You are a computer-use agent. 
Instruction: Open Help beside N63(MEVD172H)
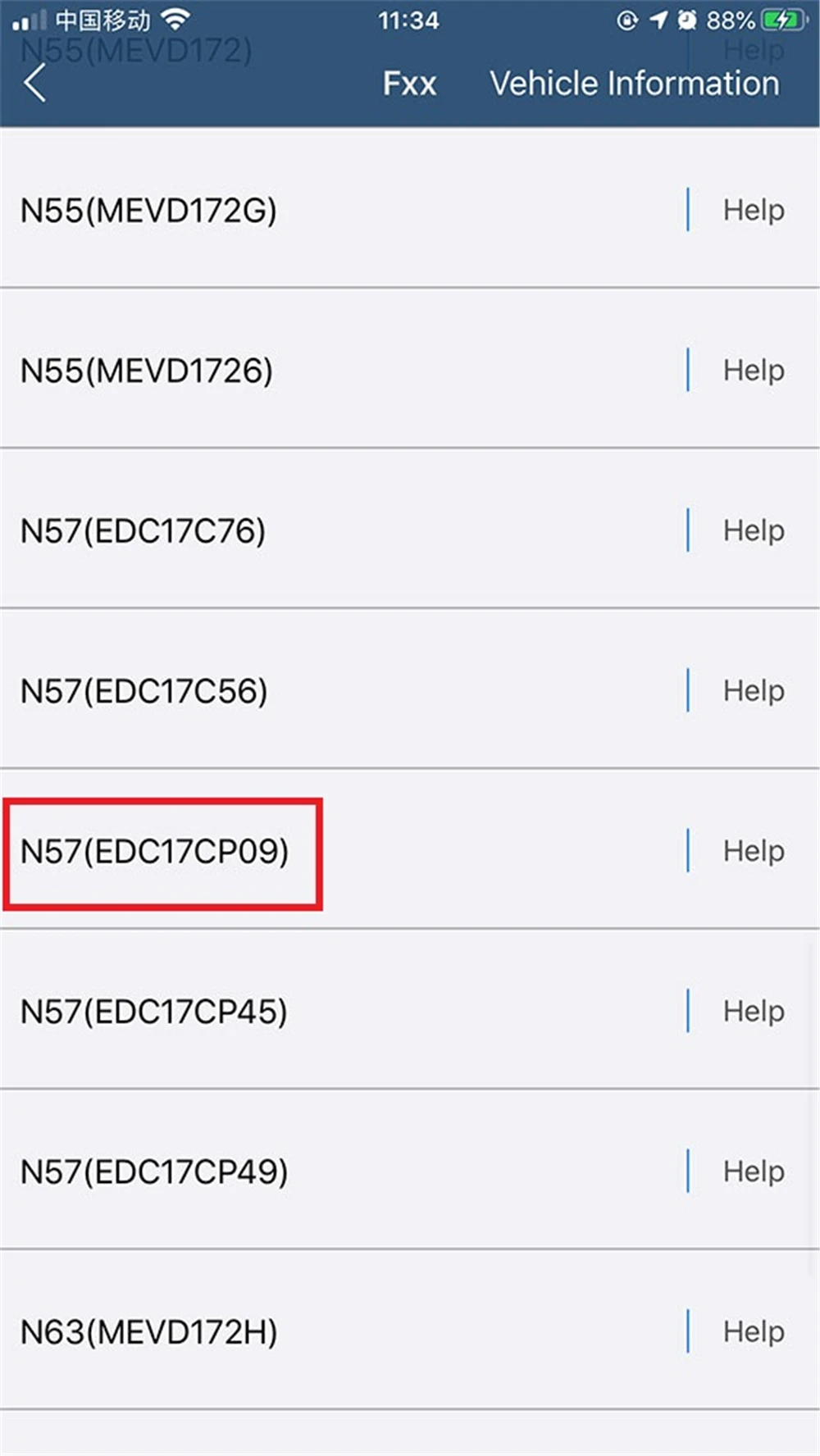(x=753, y=1332)
